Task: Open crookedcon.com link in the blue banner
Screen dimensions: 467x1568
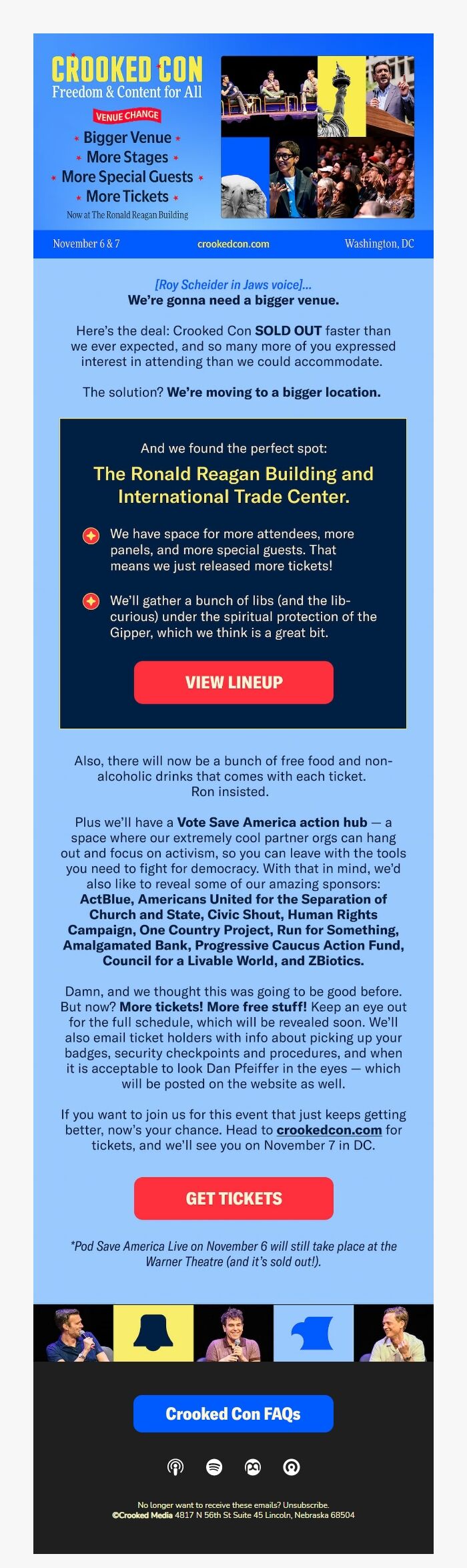Action: click(233, 244)
